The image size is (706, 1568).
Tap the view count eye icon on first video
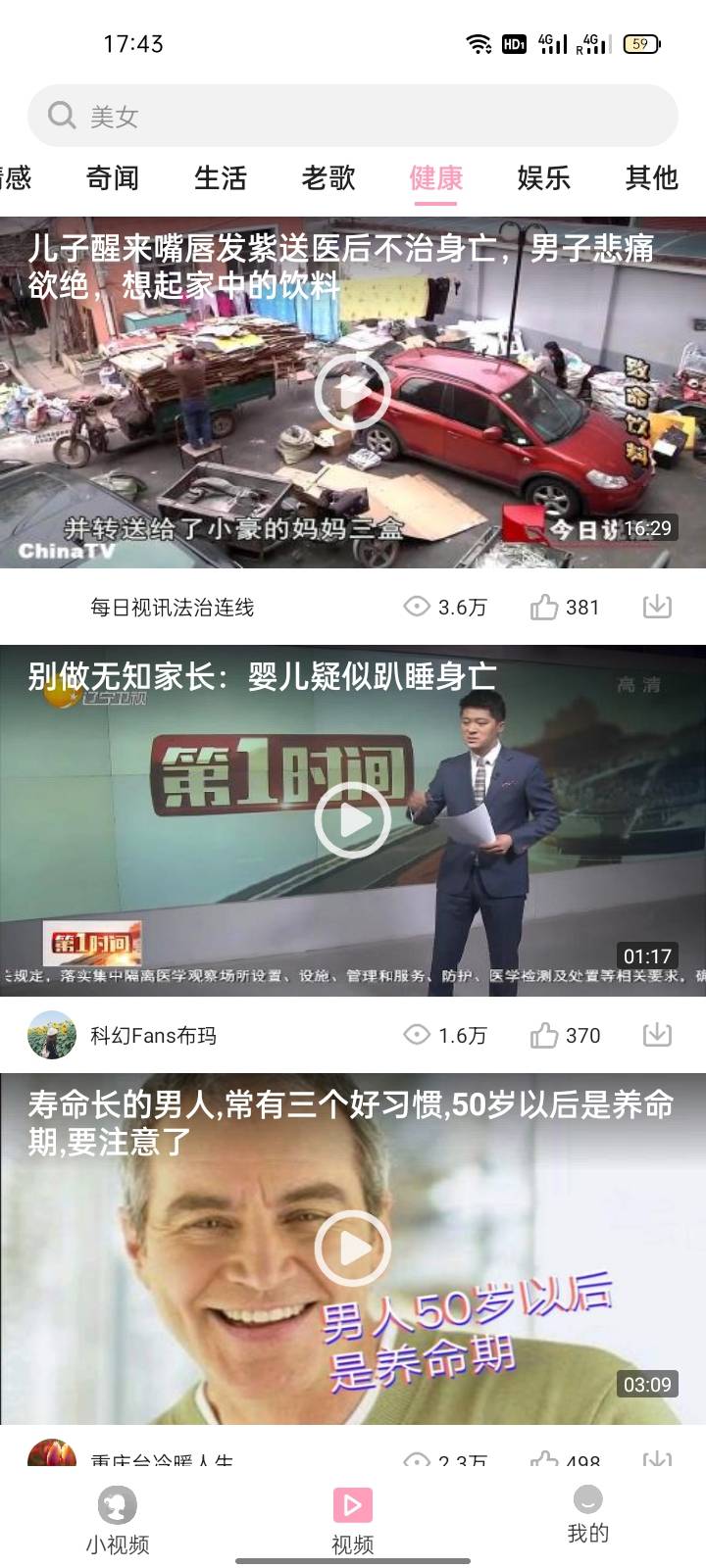(x=416, y=607)
